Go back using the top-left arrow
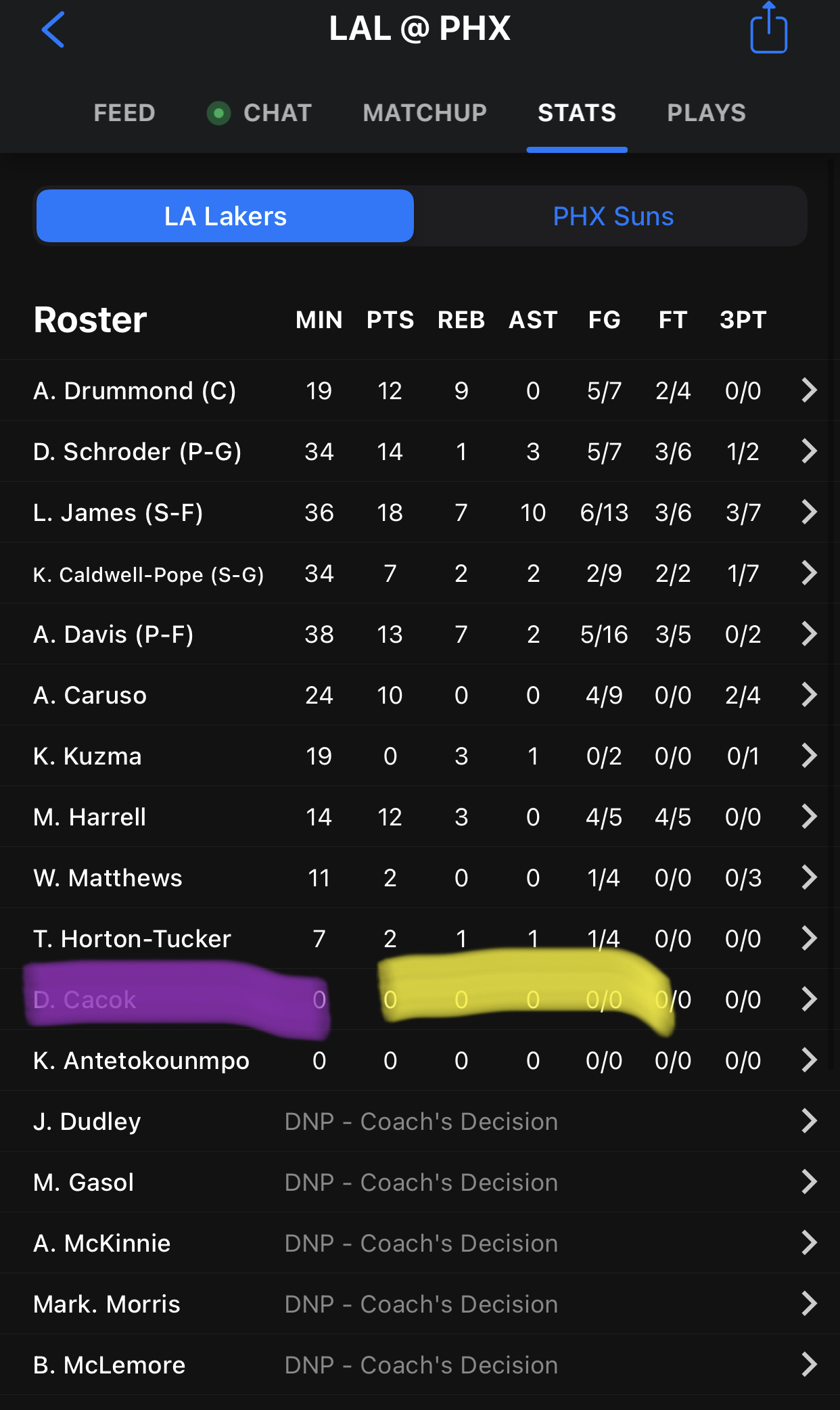The image size is (840, 1410). (x=53, y=30)
